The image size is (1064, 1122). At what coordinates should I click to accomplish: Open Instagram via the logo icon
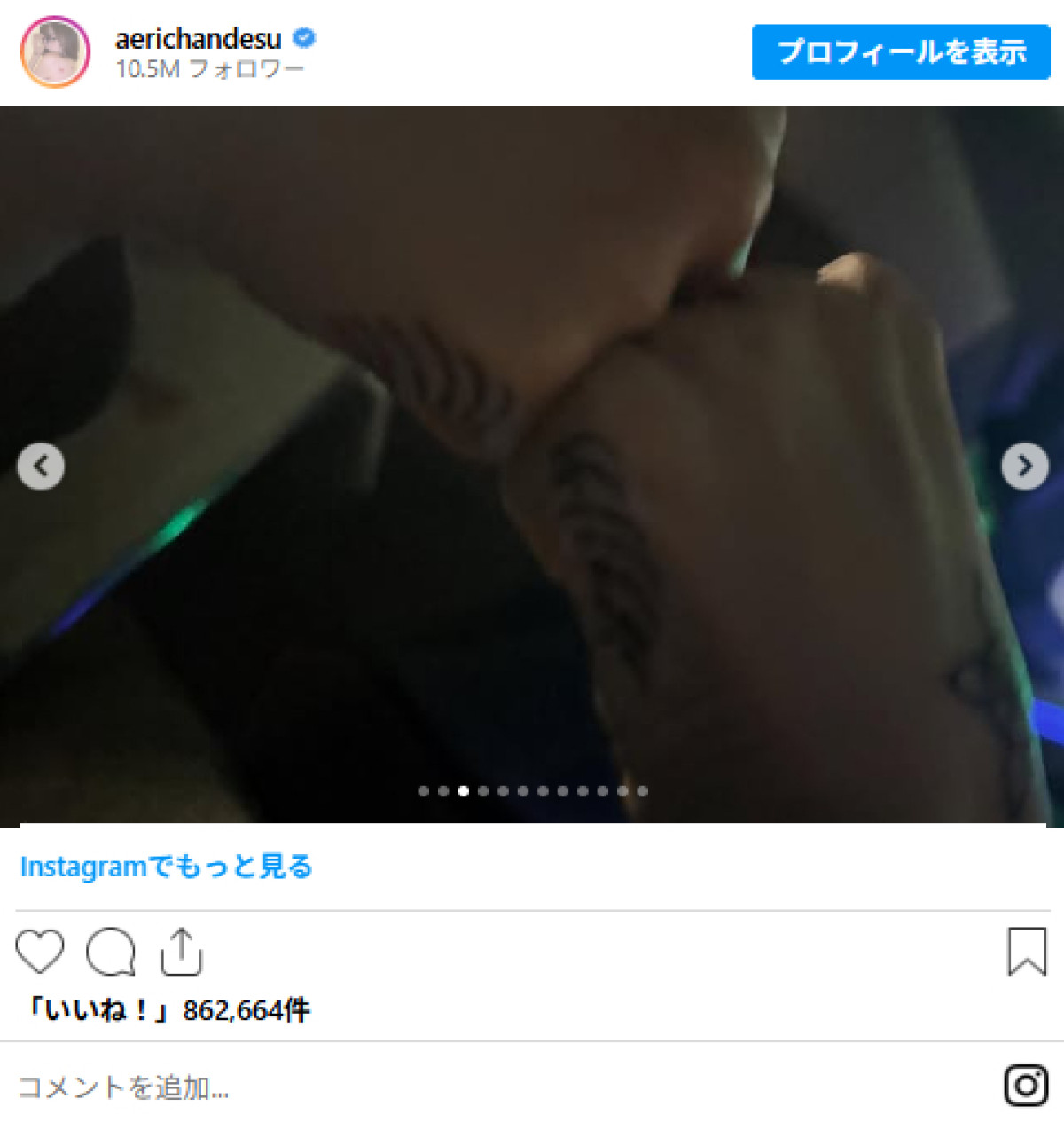click(1026, 1085)
